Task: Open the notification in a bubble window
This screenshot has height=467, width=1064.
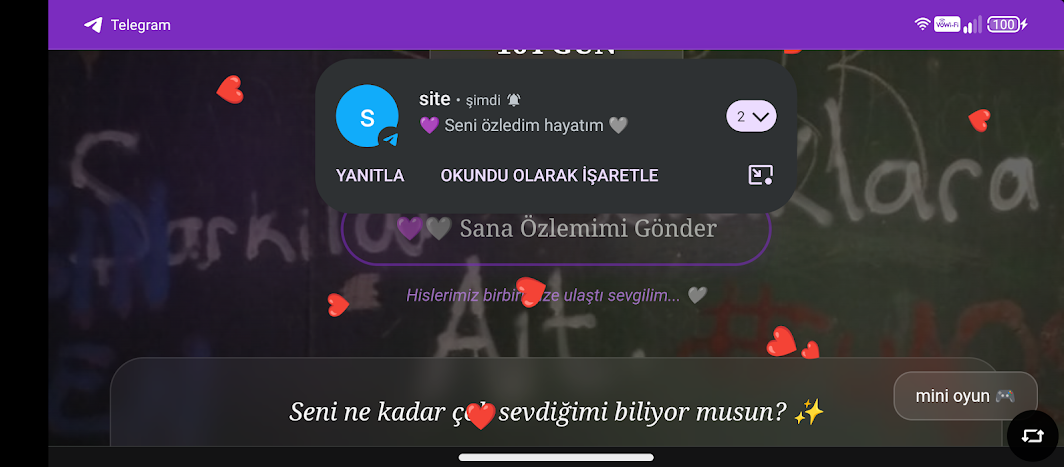Action: [761, 175]
